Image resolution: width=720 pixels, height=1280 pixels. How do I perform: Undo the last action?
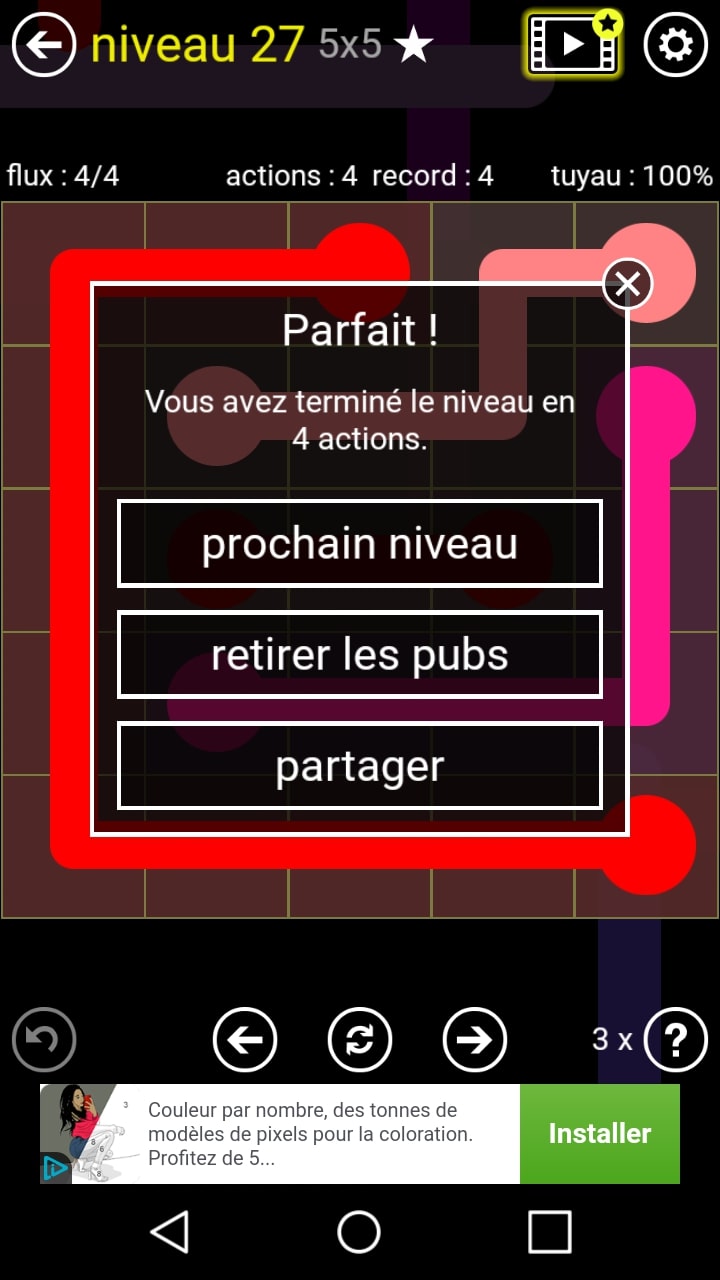[x=44, y=1040]
